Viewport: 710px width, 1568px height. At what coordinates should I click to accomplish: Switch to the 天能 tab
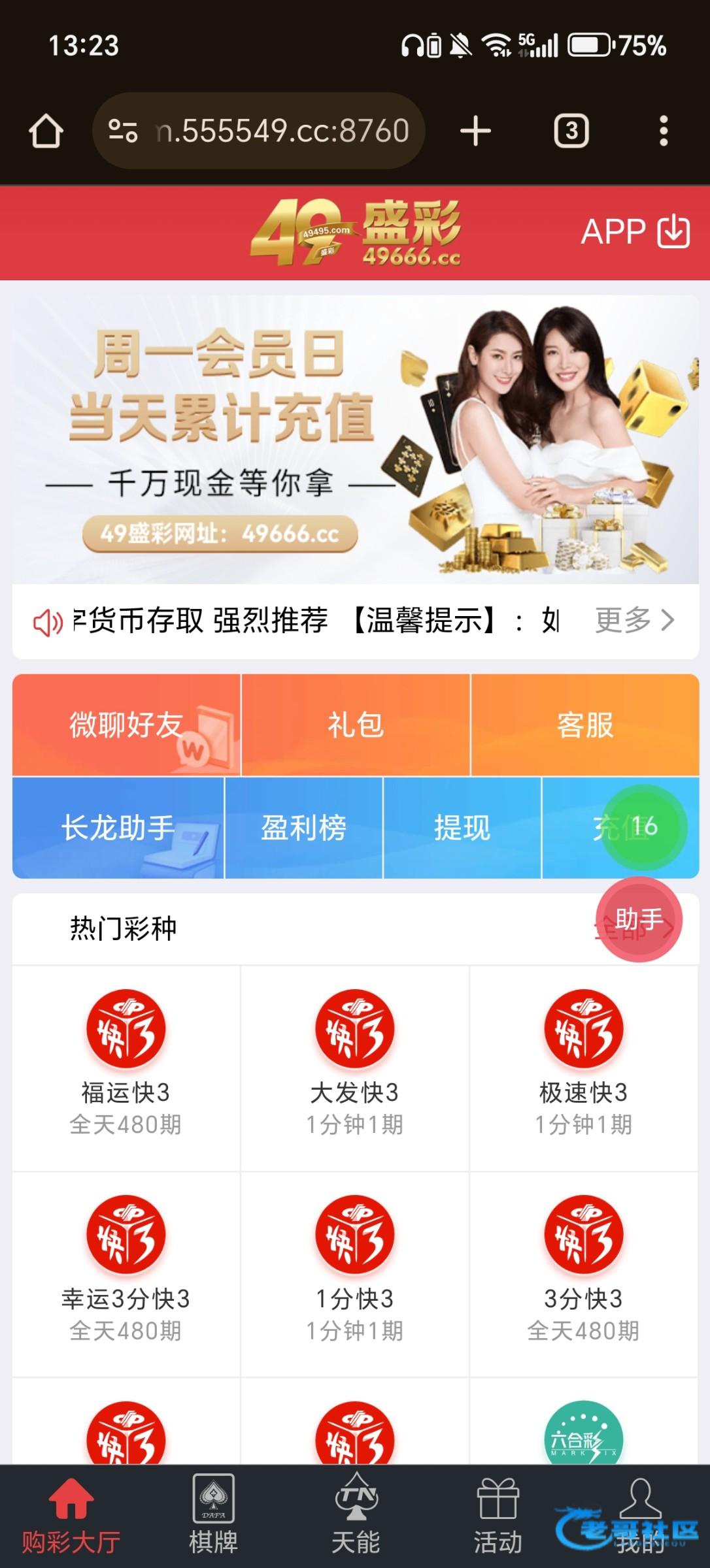click(355, 1515)
